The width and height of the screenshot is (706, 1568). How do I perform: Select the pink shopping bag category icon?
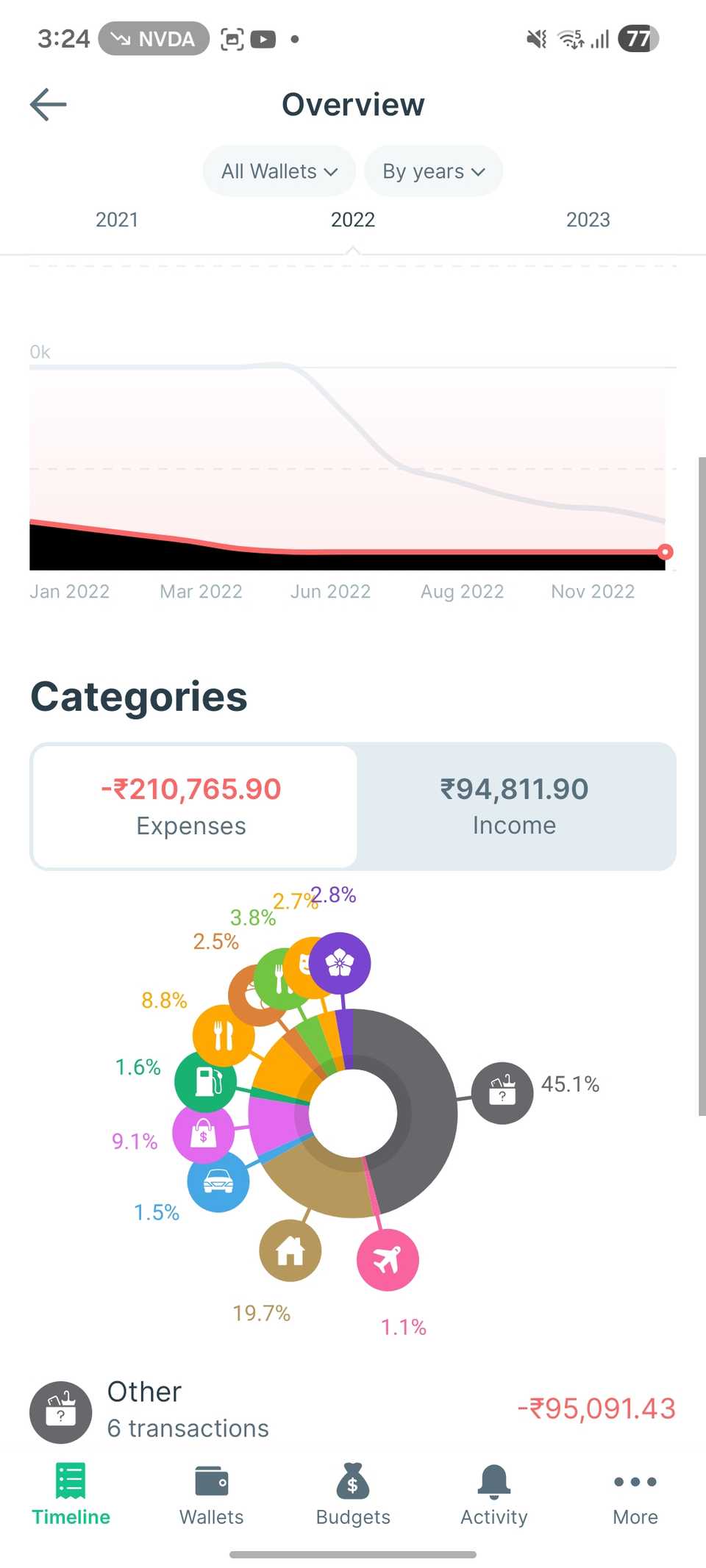204,1133
